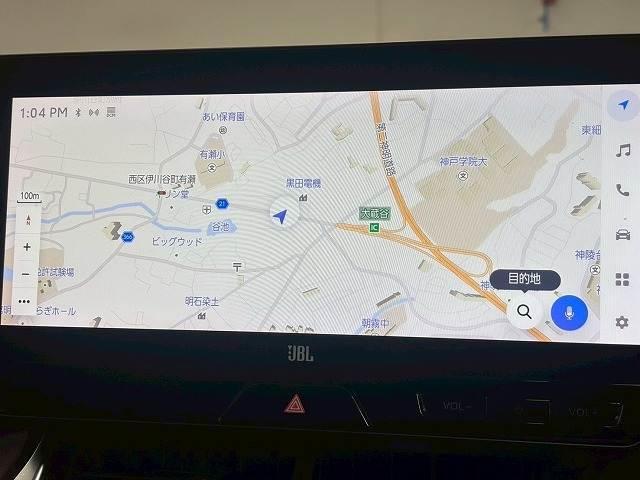The height and width of the screenshot is (480, 640).
Task: Open the vehicle info tab
Action: 623,235
